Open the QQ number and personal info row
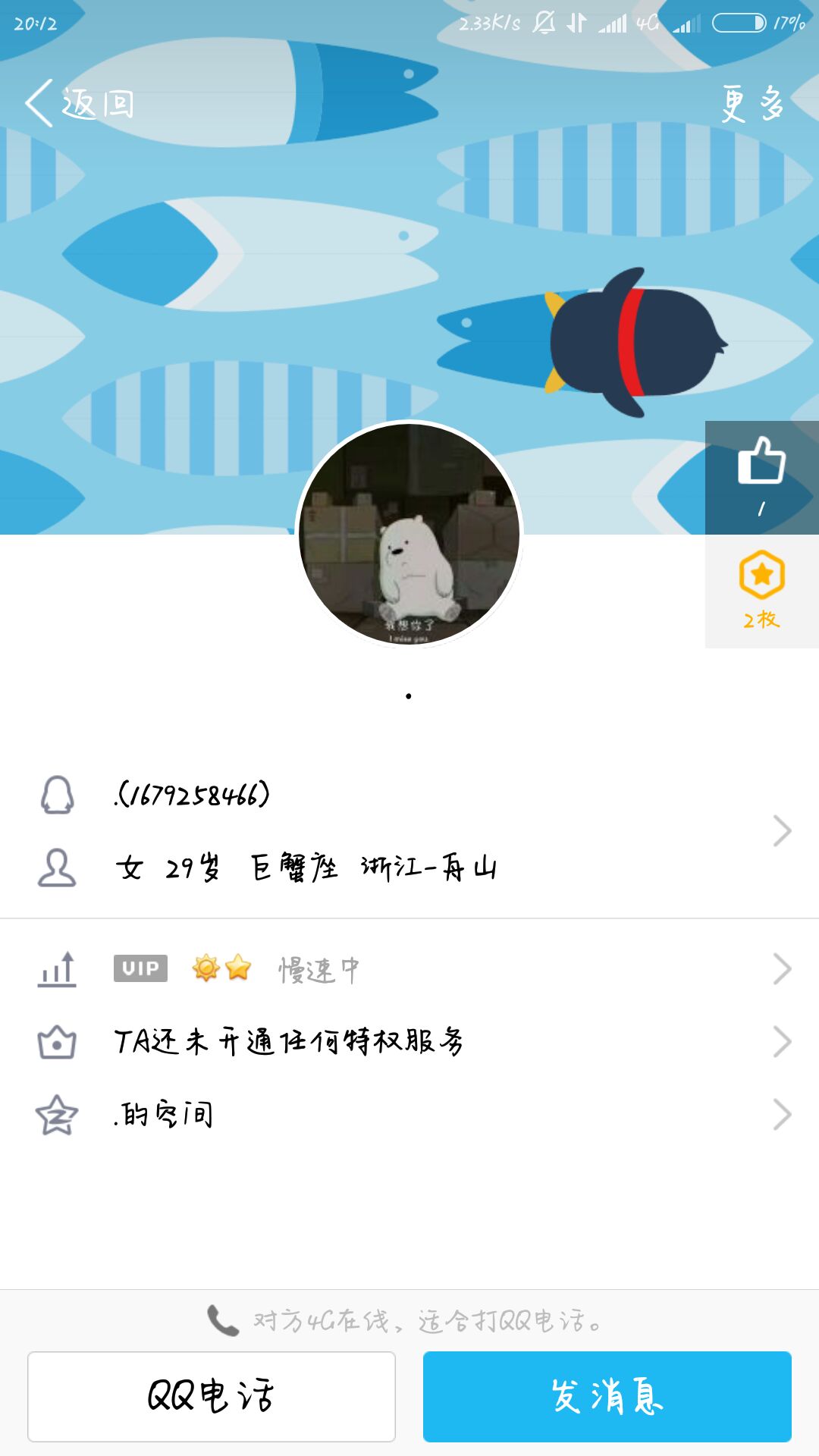 [409, 831]
